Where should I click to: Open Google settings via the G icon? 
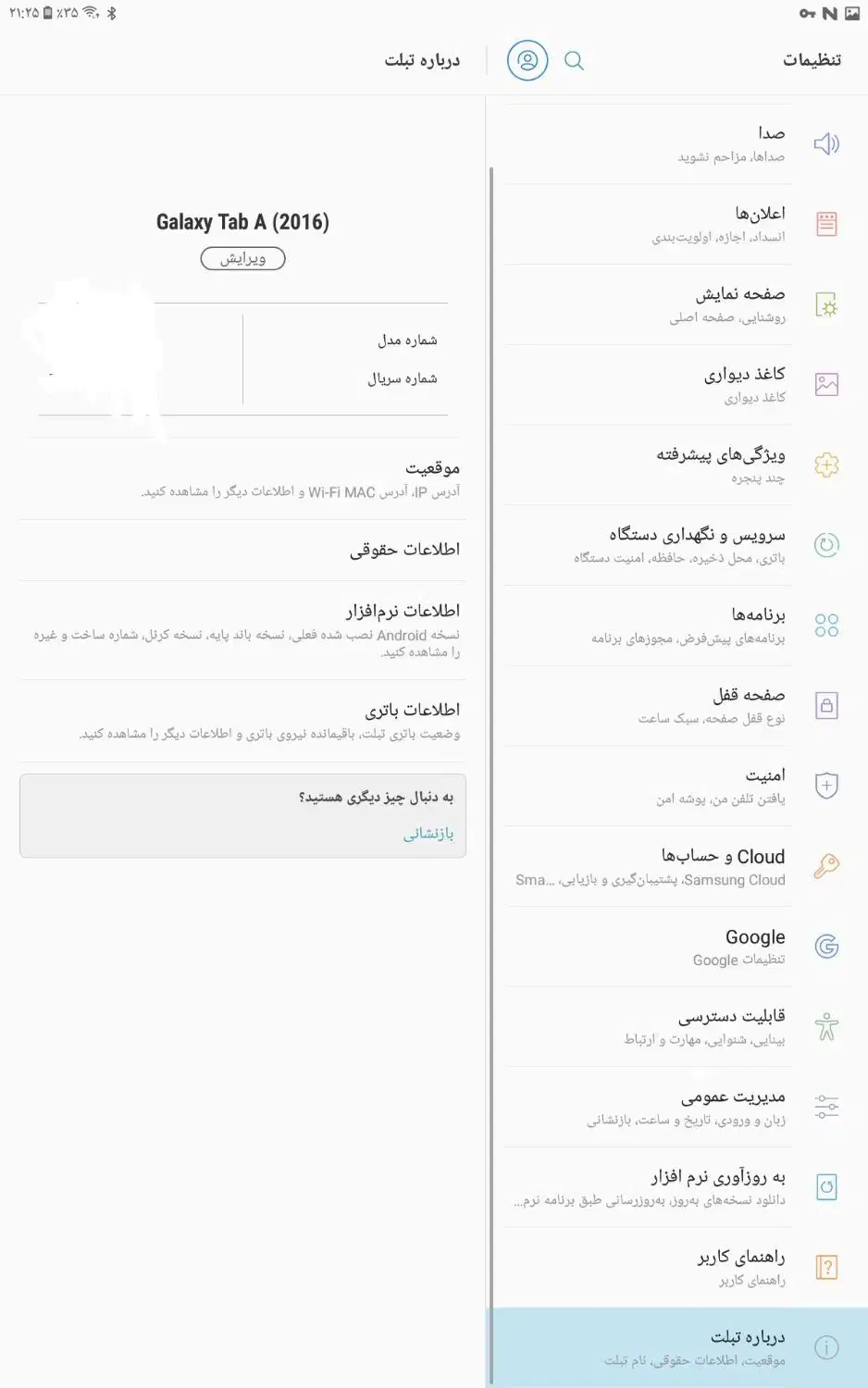[826, 947]
